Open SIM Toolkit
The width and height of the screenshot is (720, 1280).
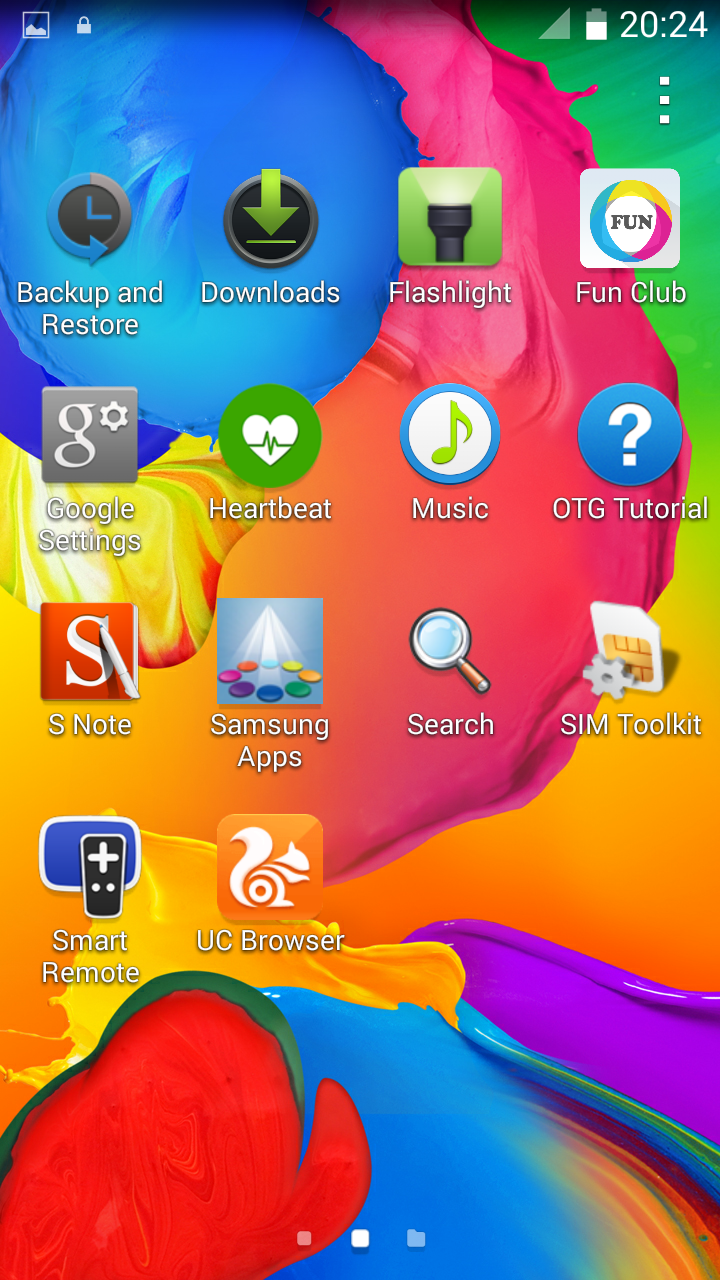(x=630, y=652)
